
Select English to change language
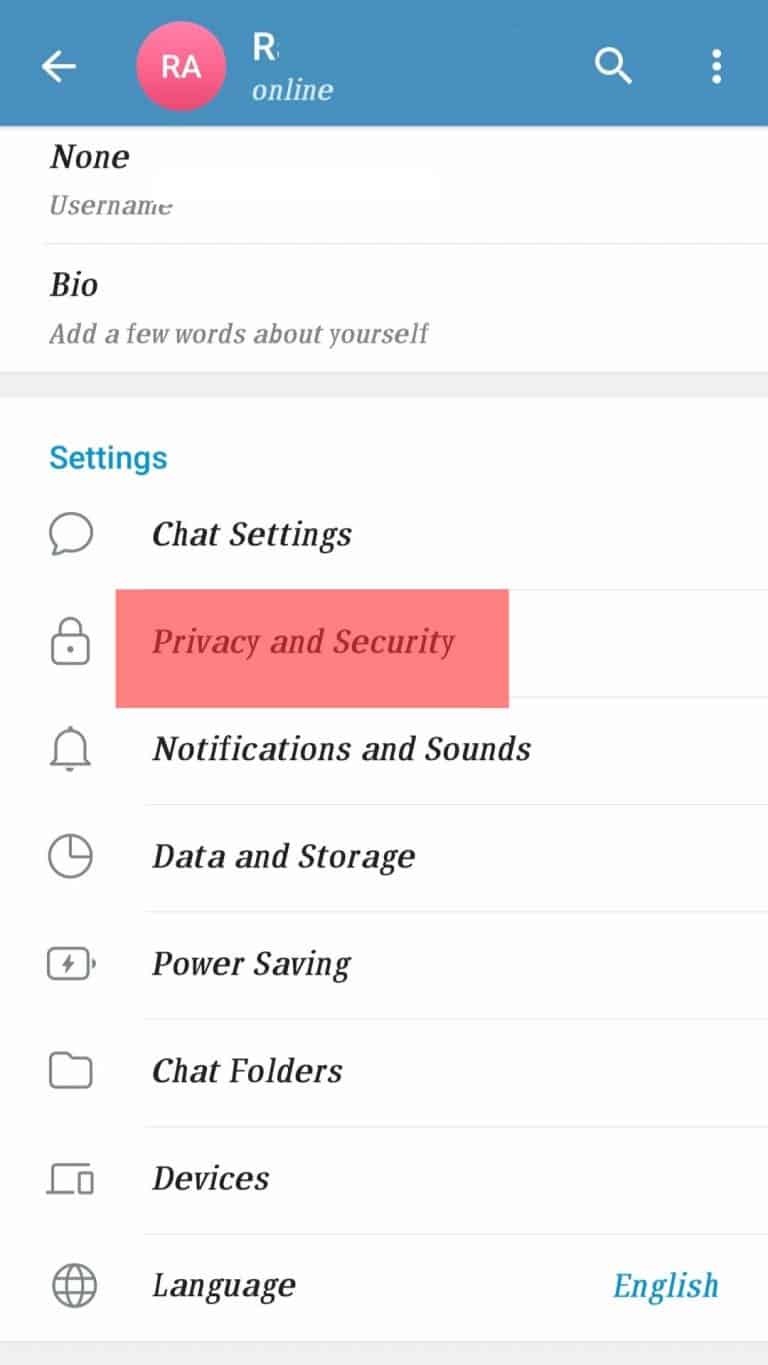pyautogui.click(x=665, y=1285)
